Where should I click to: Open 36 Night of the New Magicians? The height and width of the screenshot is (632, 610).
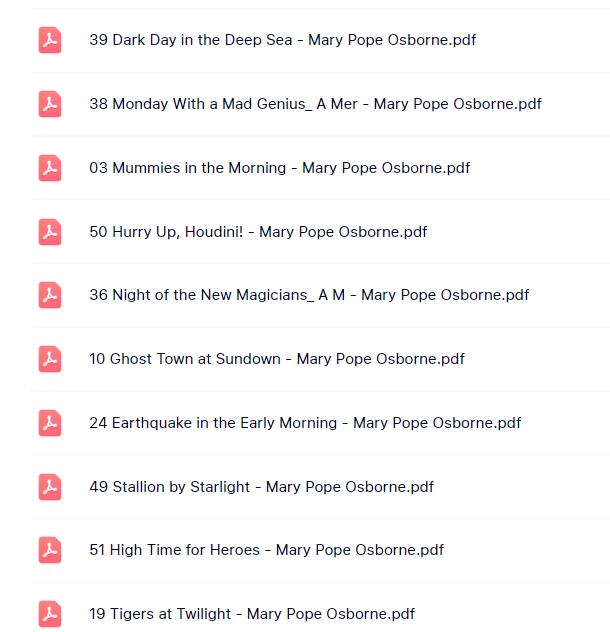click(x=309, y=295)
